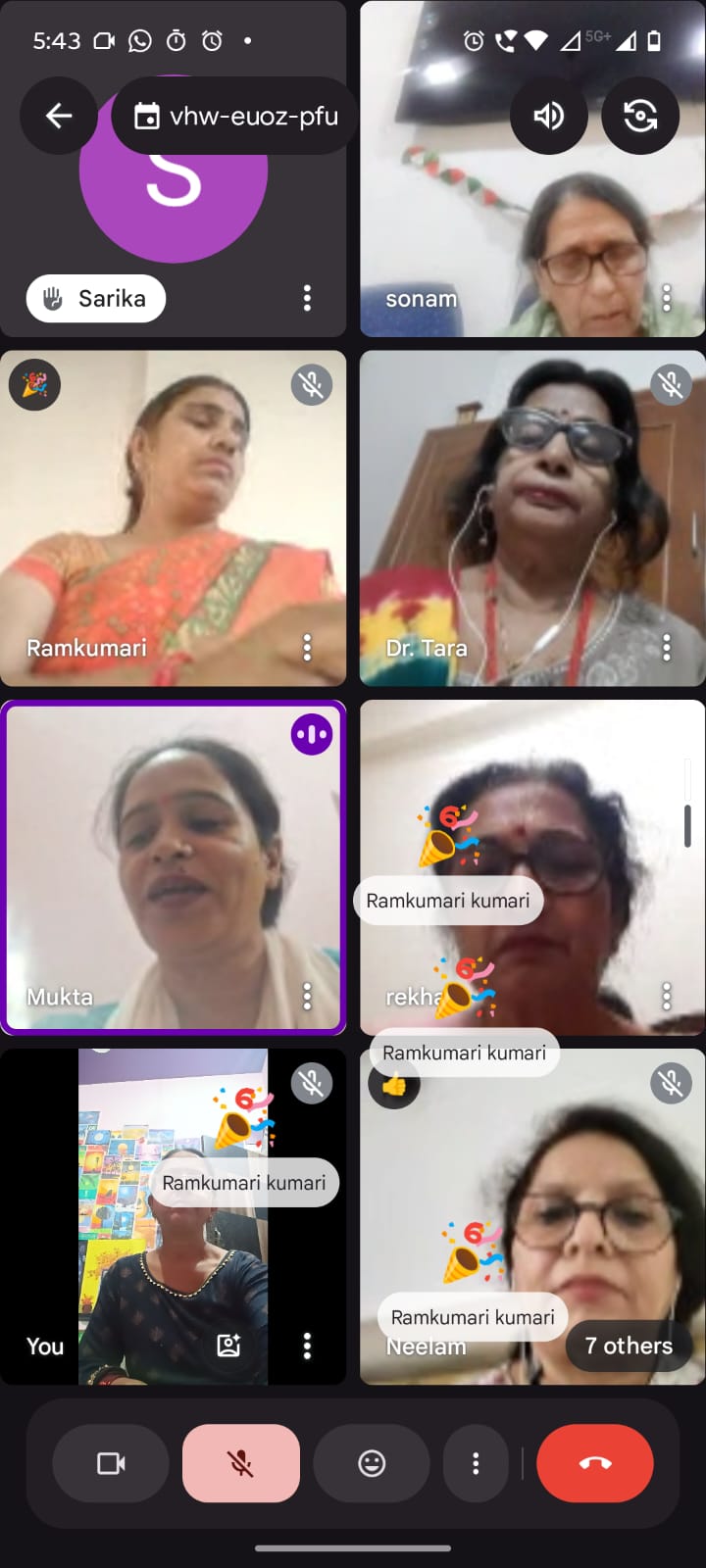Switch audio output with the speaker icon

tap(549, 116)
